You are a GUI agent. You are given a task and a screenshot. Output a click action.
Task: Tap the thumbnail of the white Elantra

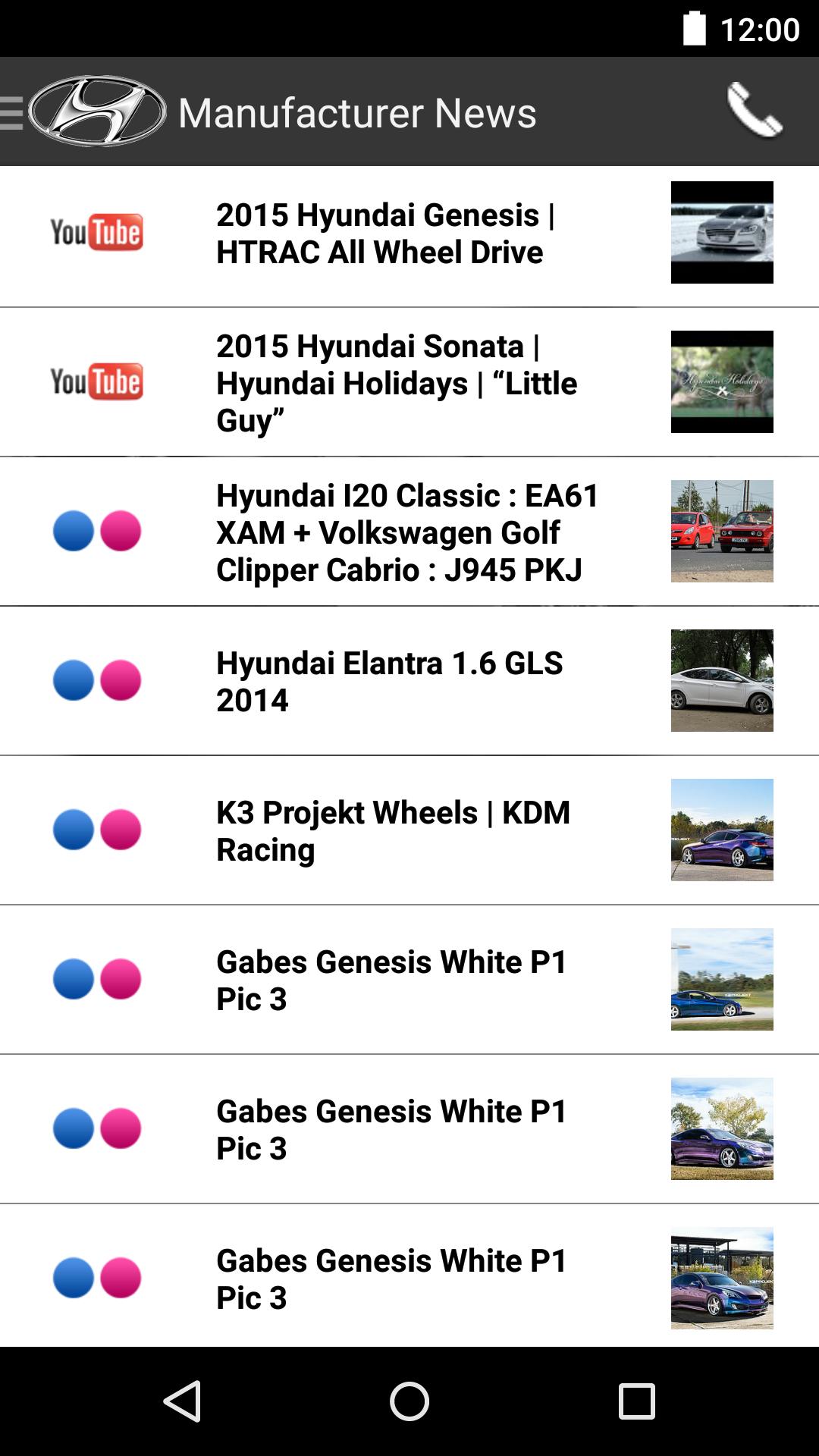[x=721, y=681]
